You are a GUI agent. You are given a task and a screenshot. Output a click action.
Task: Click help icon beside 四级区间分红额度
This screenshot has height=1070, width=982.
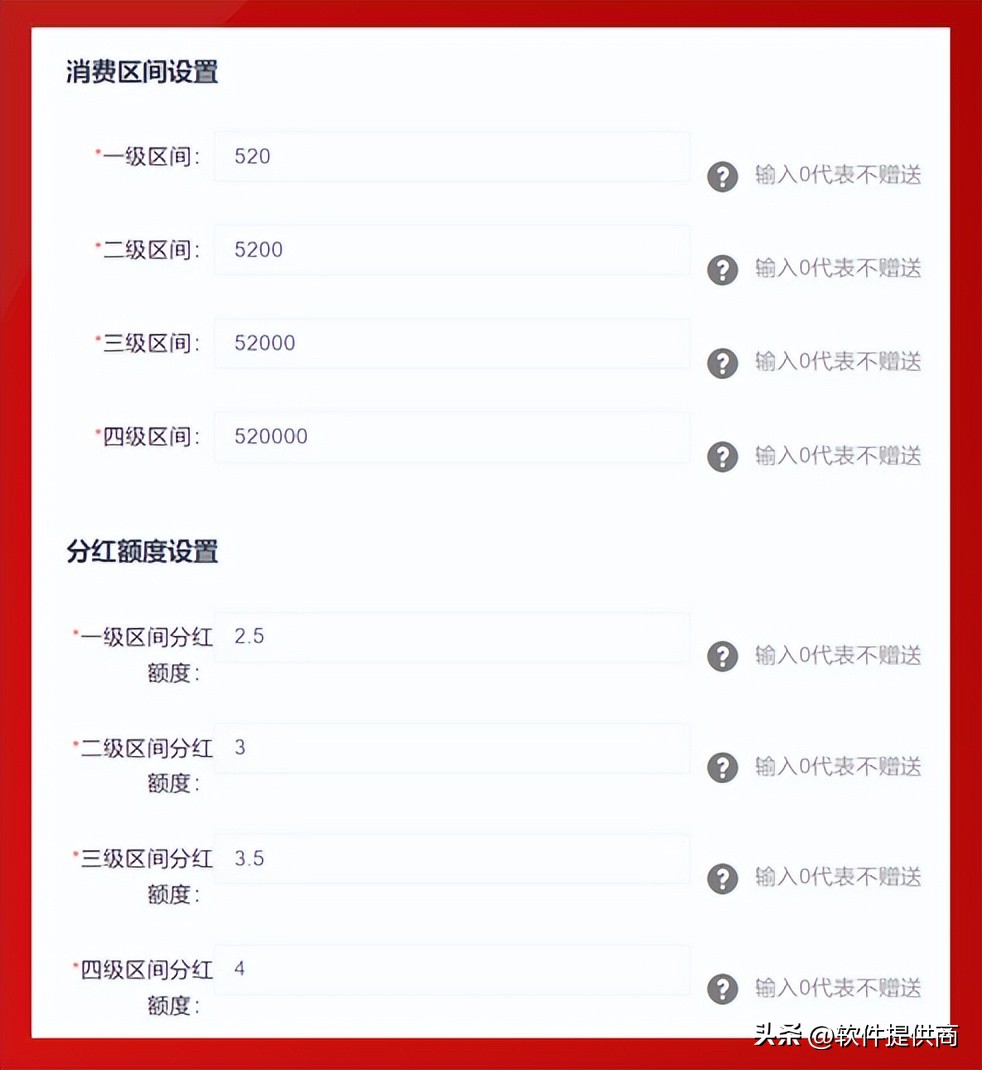click(x=722, y=990)
